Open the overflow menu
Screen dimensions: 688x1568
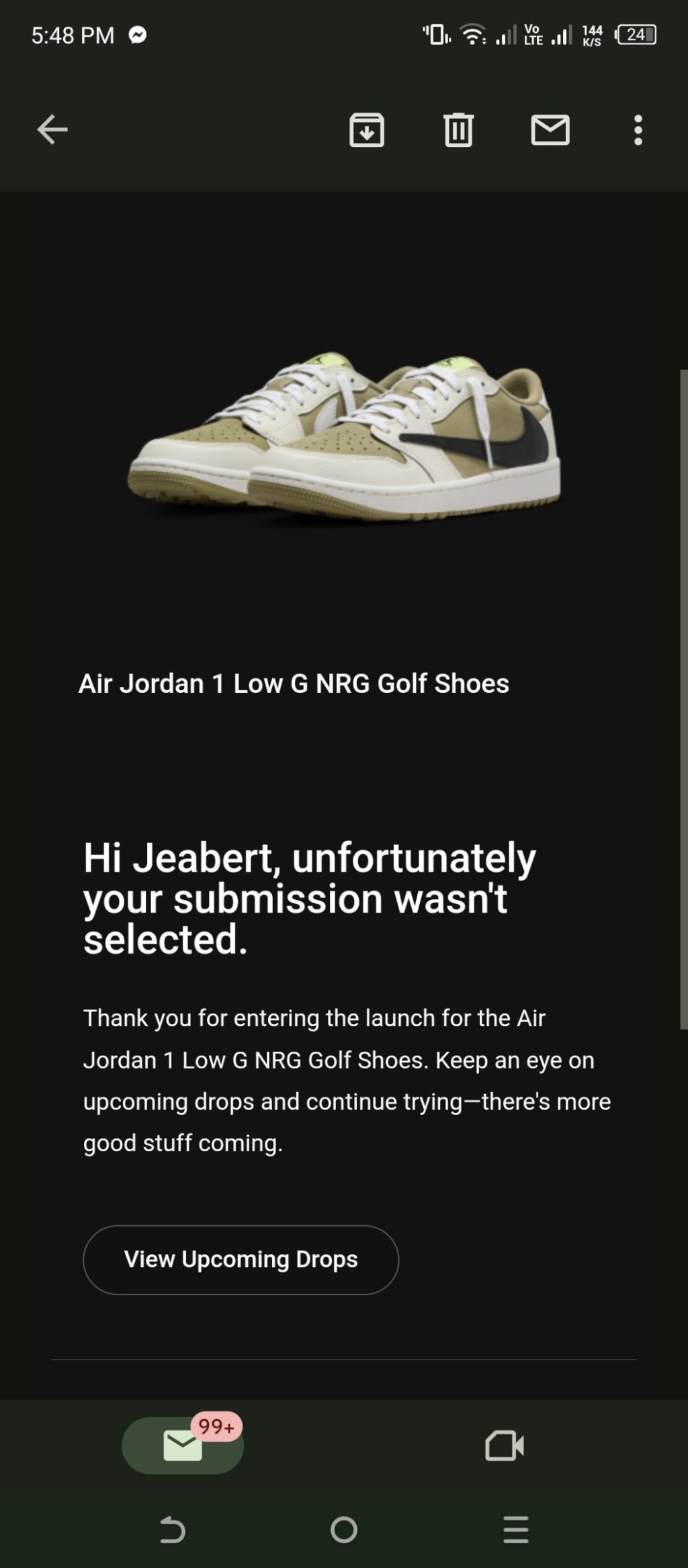pos(638,130)
